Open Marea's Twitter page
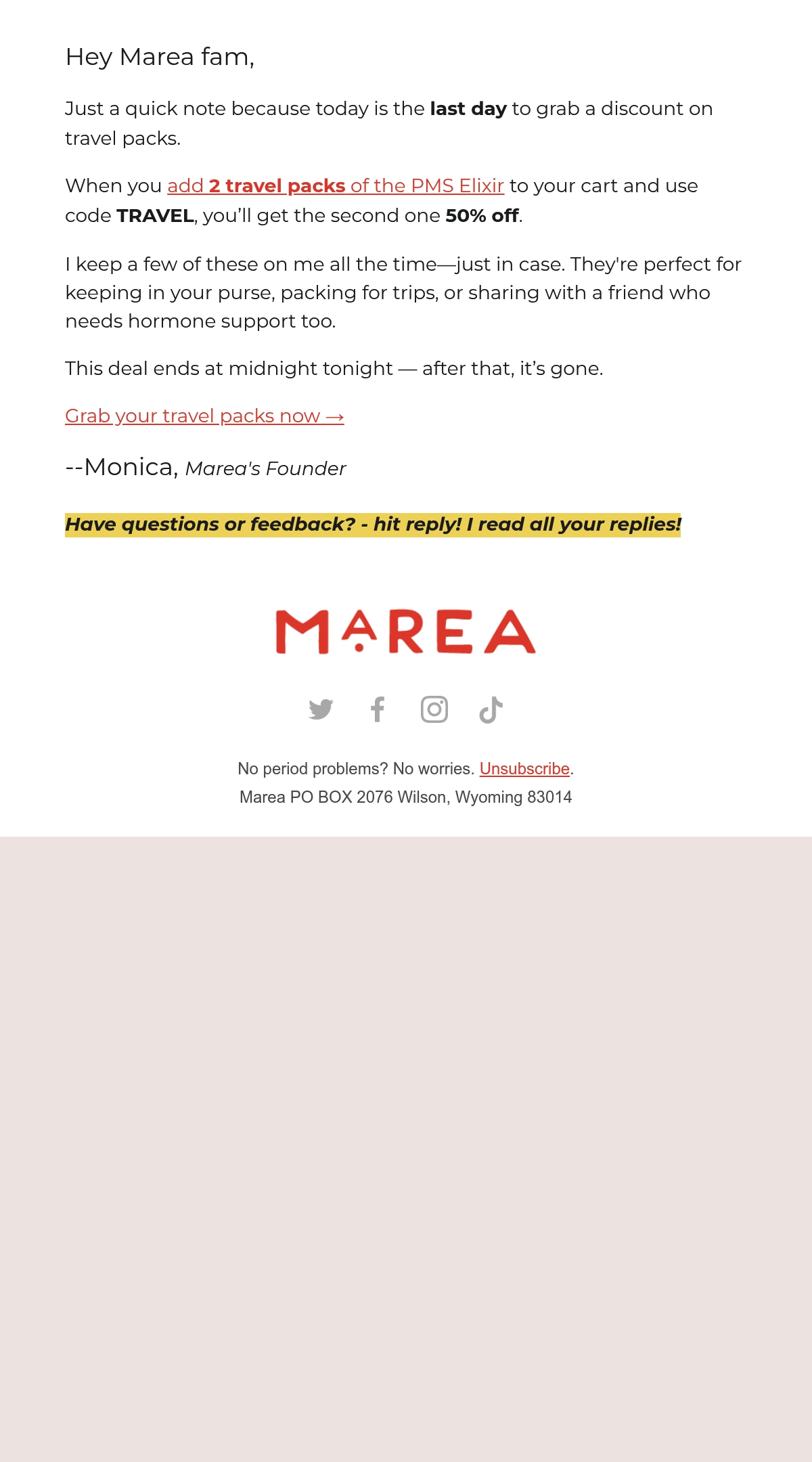Image resolution: width=812 pixels, height=1462 pixels. tap(321, 709)
